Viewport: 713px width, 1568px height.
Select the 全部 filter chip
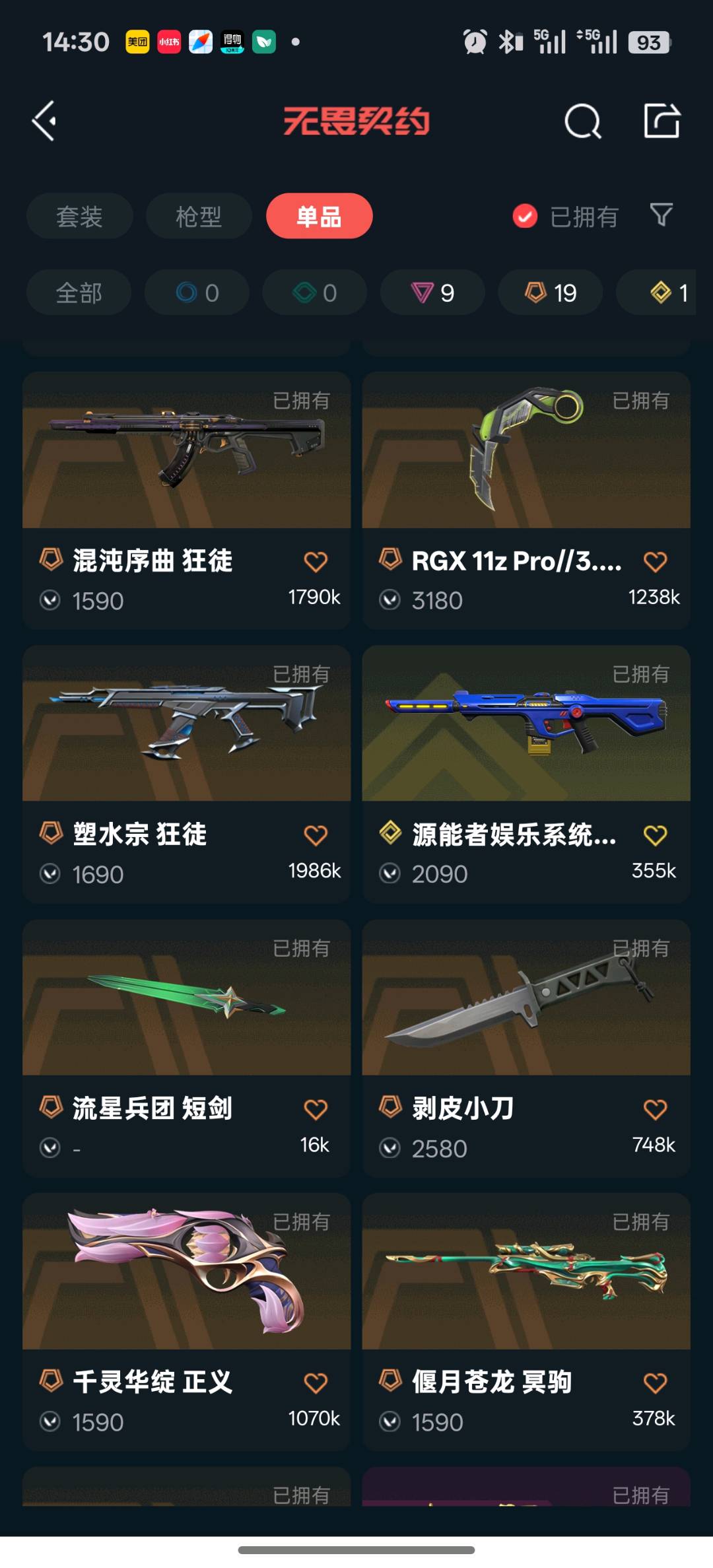[x=79, y=292]
